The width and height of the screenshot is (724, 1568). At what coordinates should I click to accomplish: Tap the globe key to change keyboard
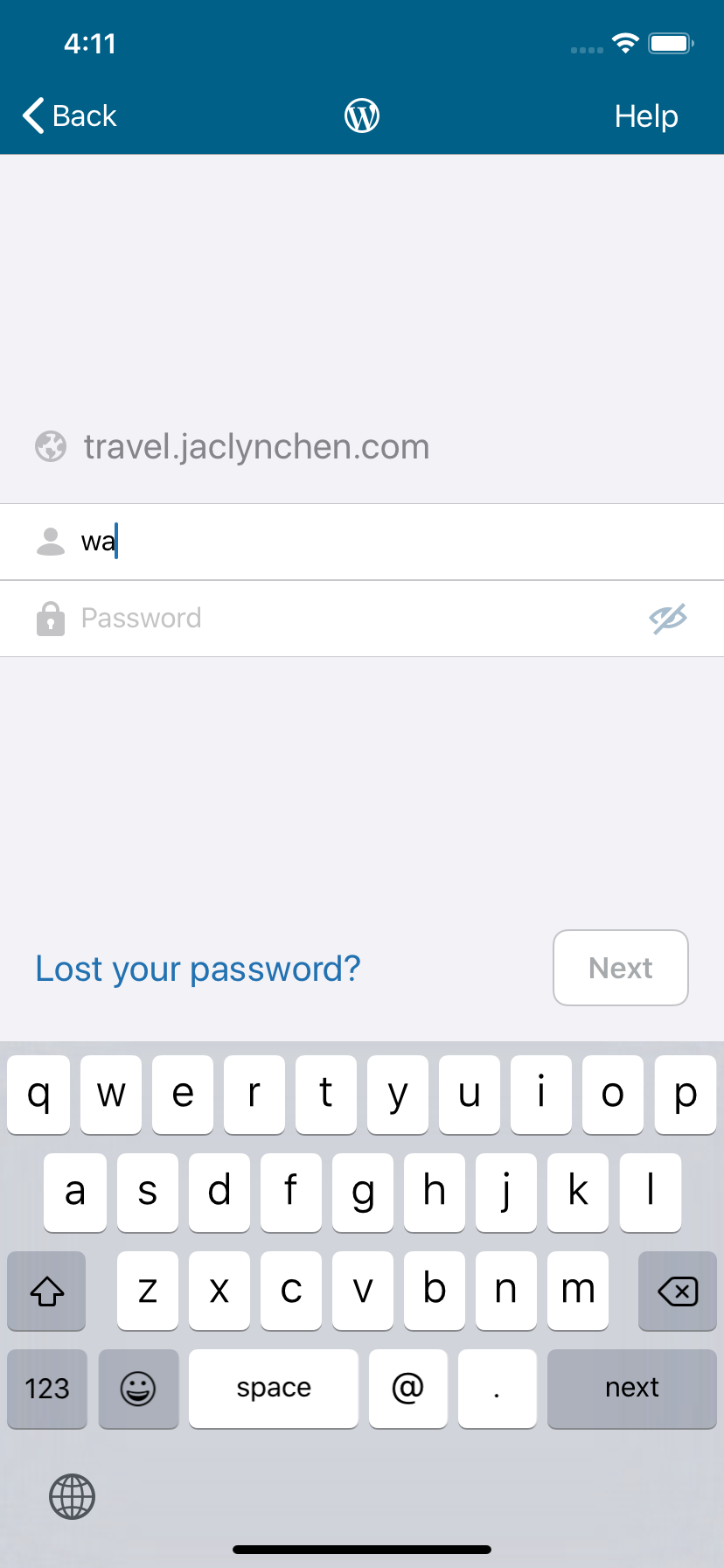pos(72,1496)
